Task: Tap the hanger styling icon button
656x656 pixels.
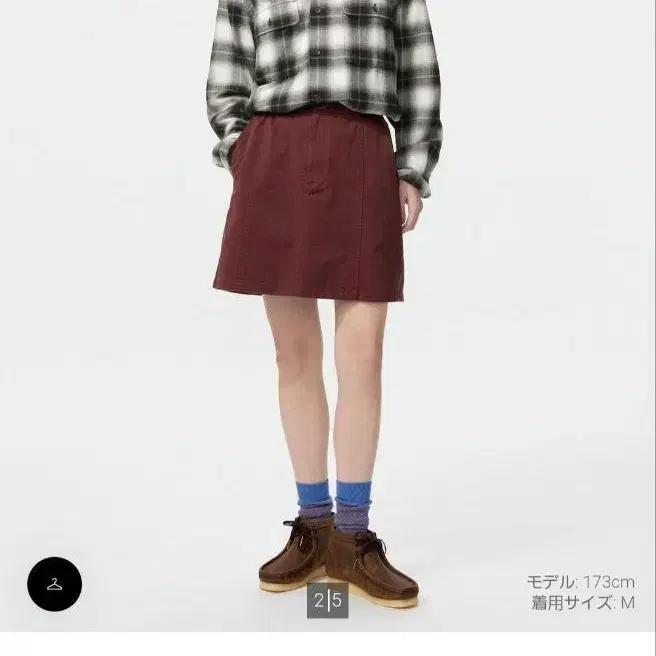Action: [x=54, y=584]
